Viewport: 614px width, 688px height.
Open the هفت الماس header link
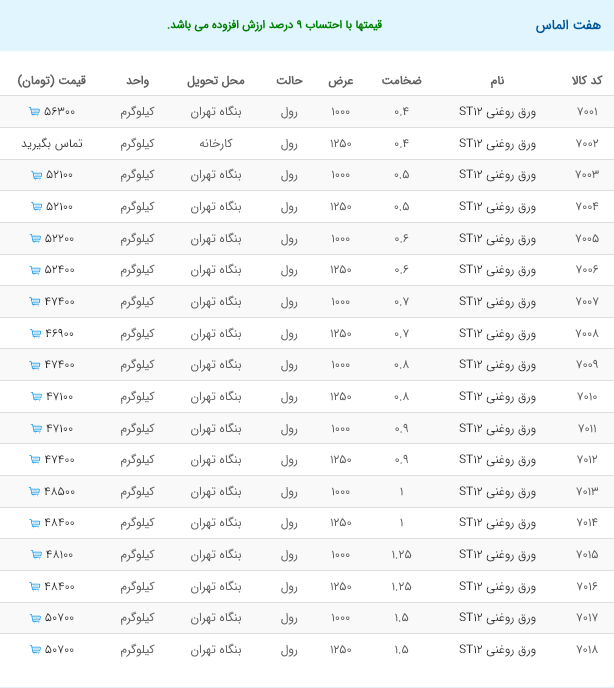568,25
